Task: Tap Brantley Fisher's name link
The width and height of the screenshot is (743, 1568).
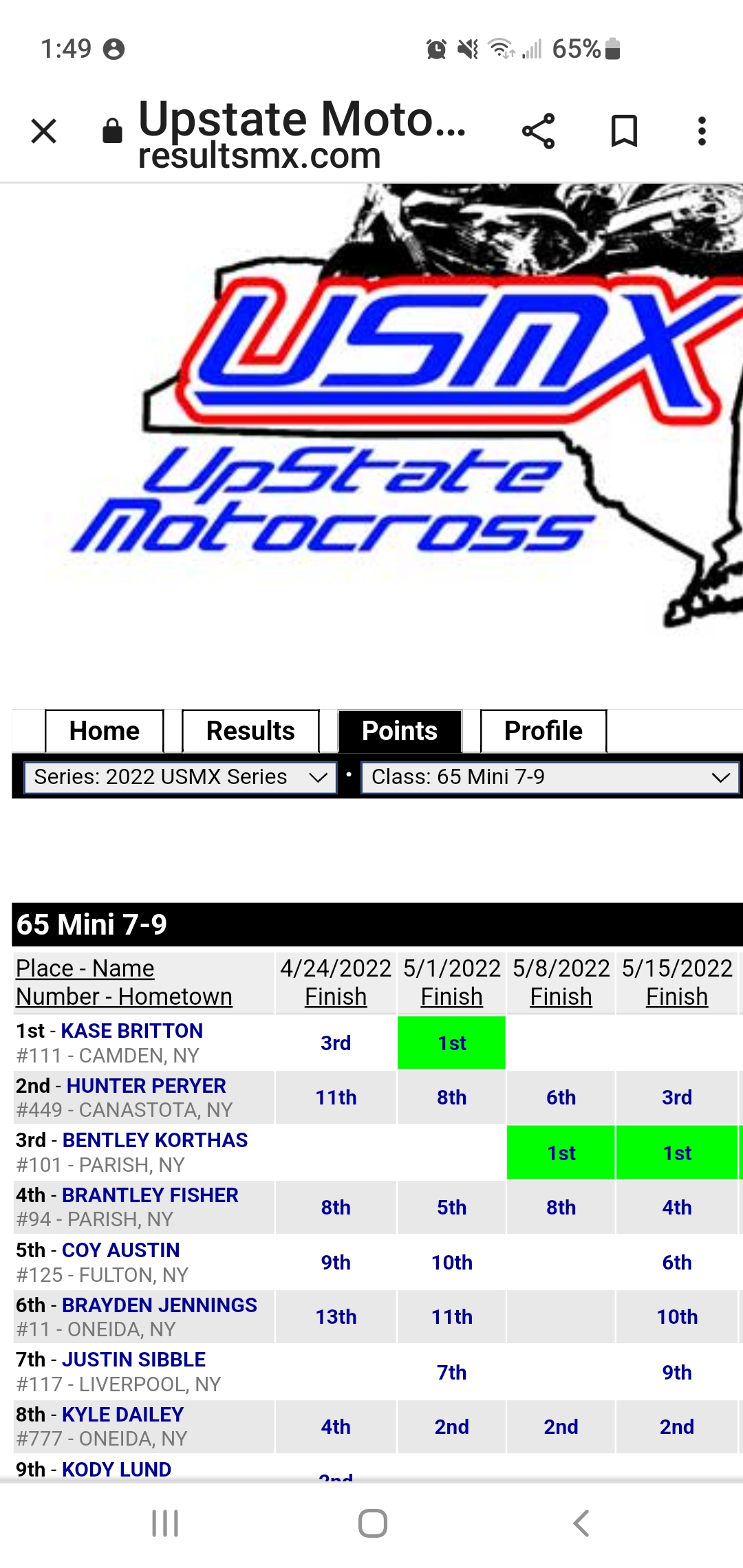Action: pos(150,1195)
